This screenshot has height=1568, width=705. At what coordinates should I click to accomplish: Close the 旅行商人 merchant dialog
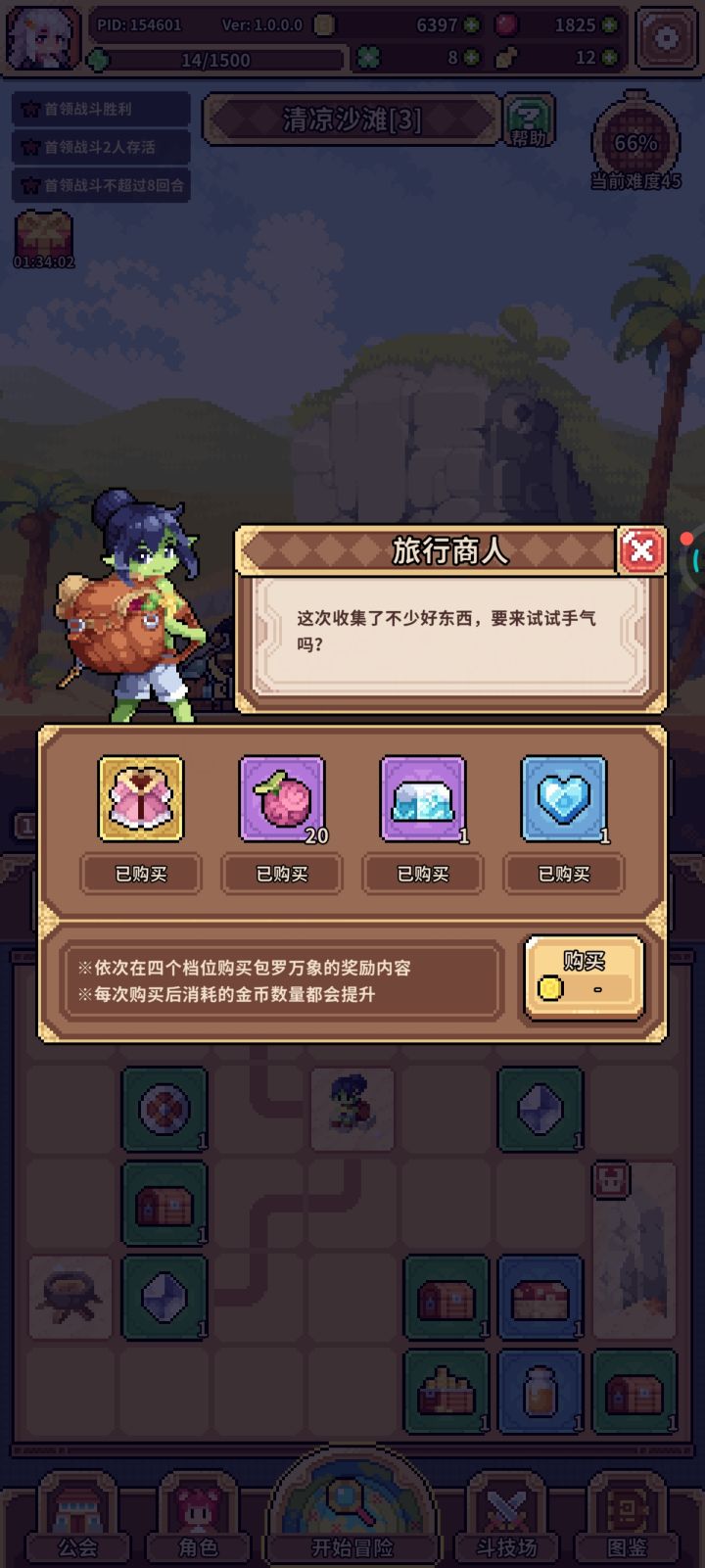click(642, 550)
